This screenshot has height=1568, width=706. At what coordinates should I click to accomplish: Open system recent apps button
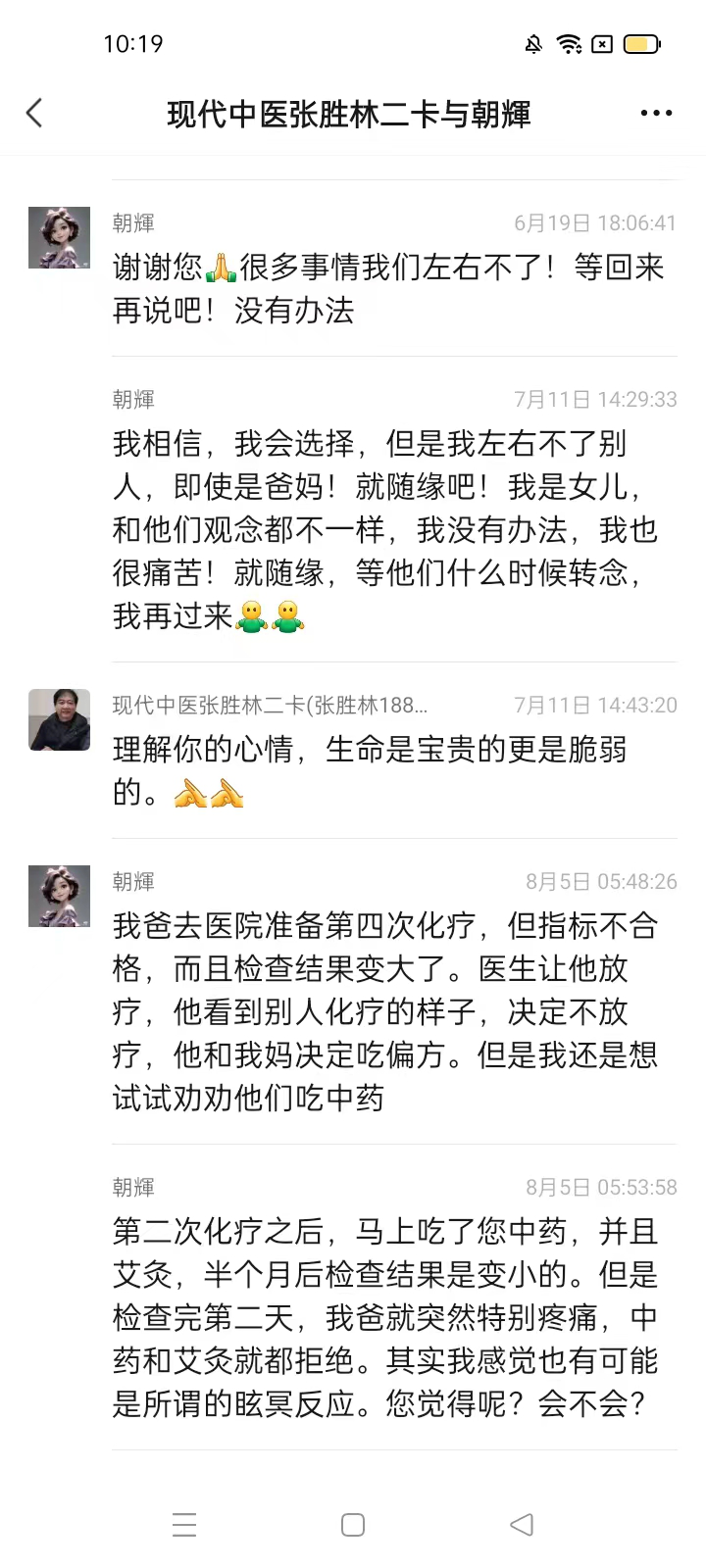184,1524
